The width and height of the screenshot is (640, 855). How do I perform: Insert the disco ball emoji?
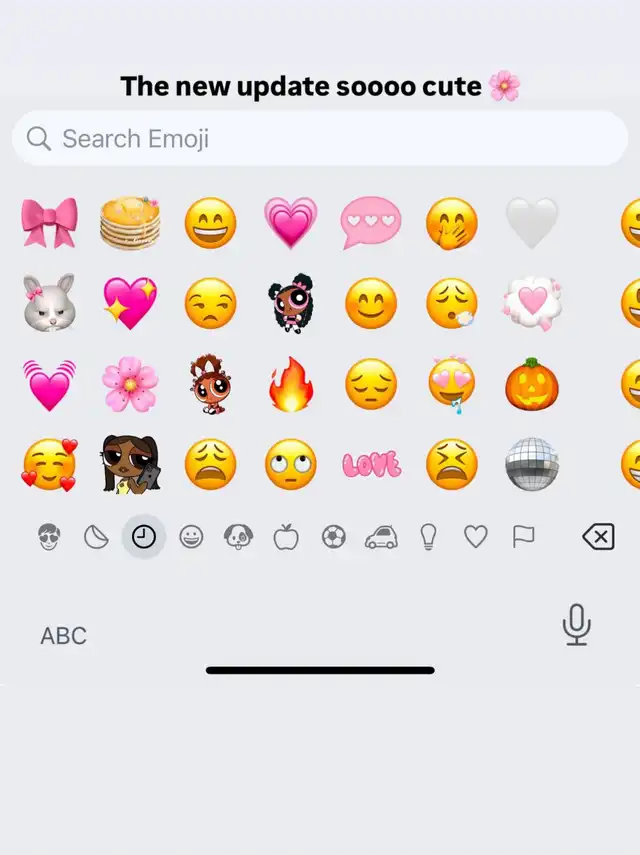coord(532,465)
